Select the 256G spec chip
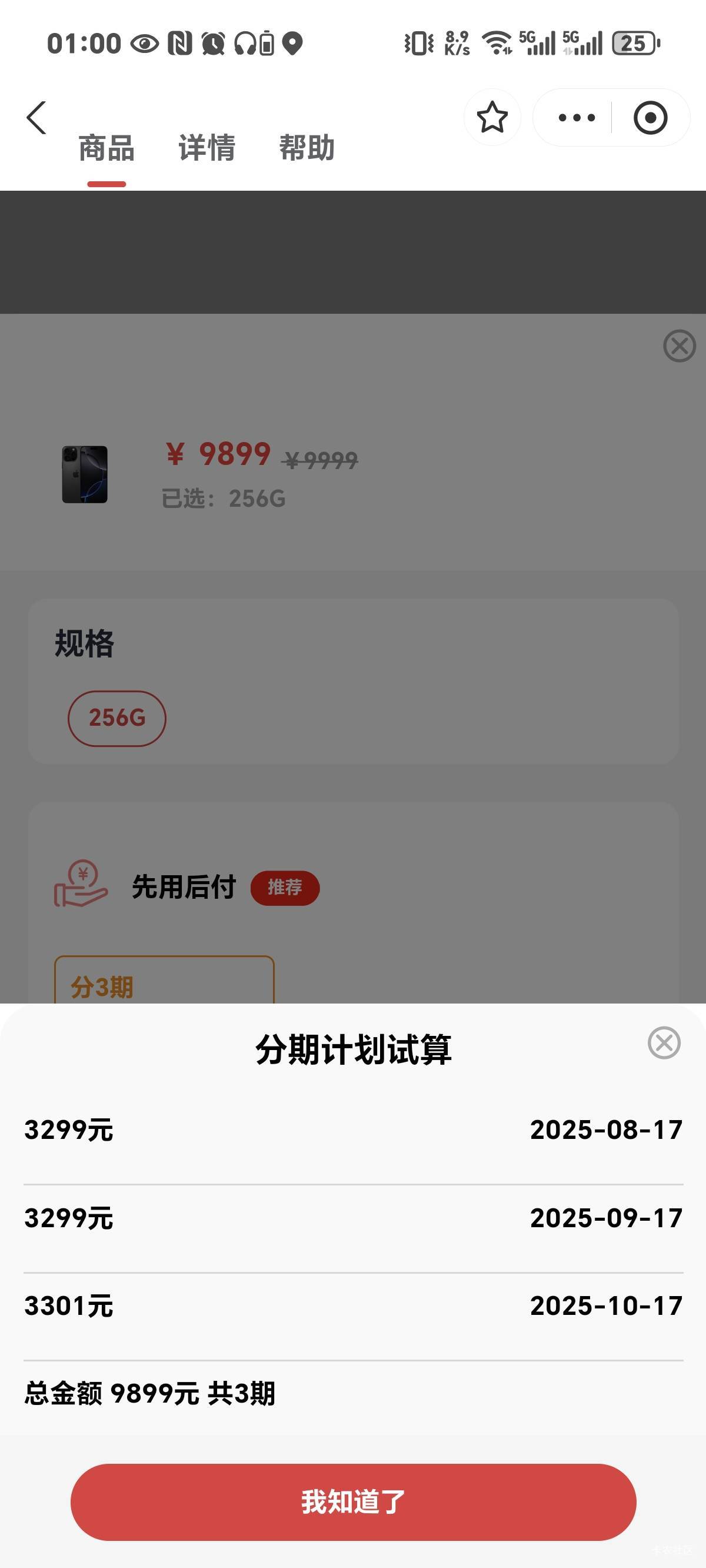The image size is (706, 1568). click(117, 718)
